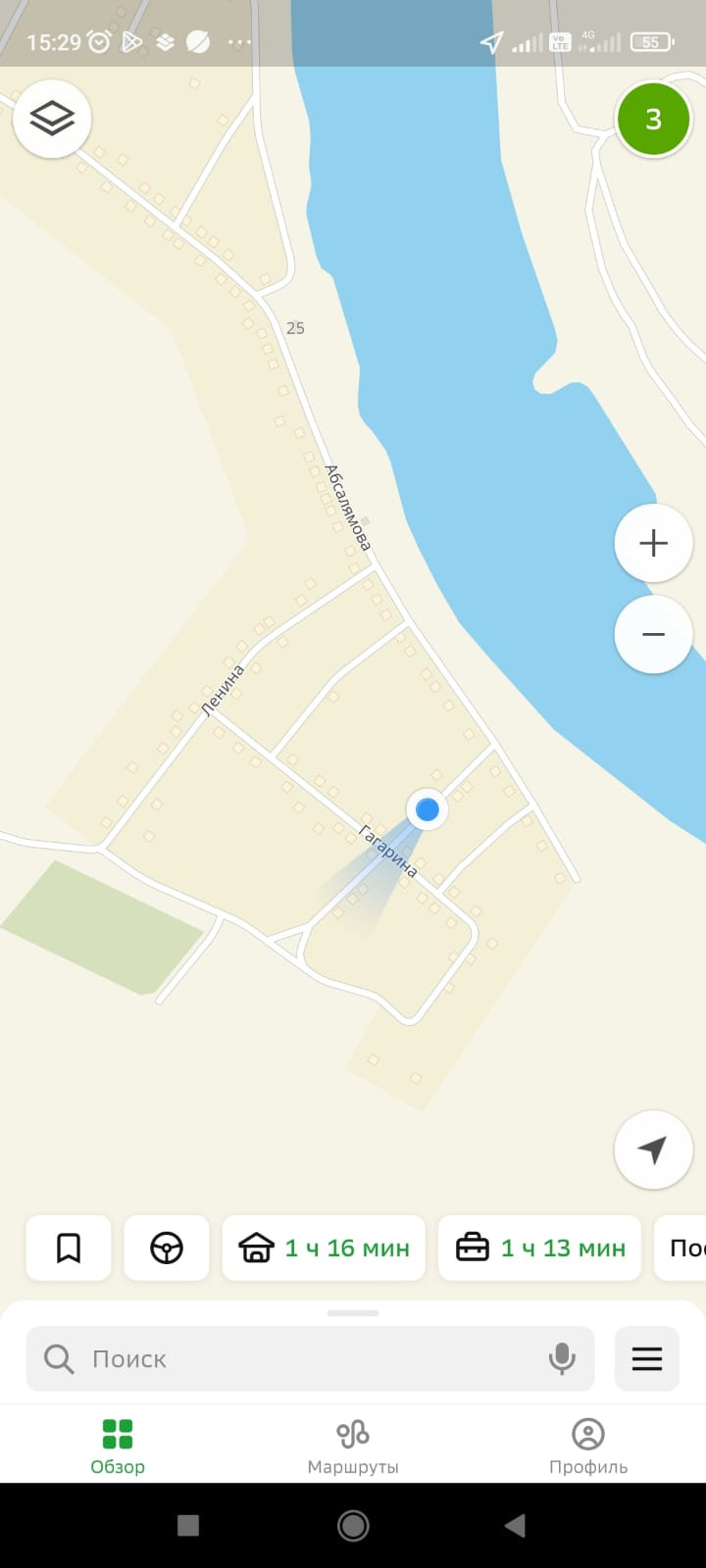
Task: Tap the green traffic score button
Action: click(653, 120)
